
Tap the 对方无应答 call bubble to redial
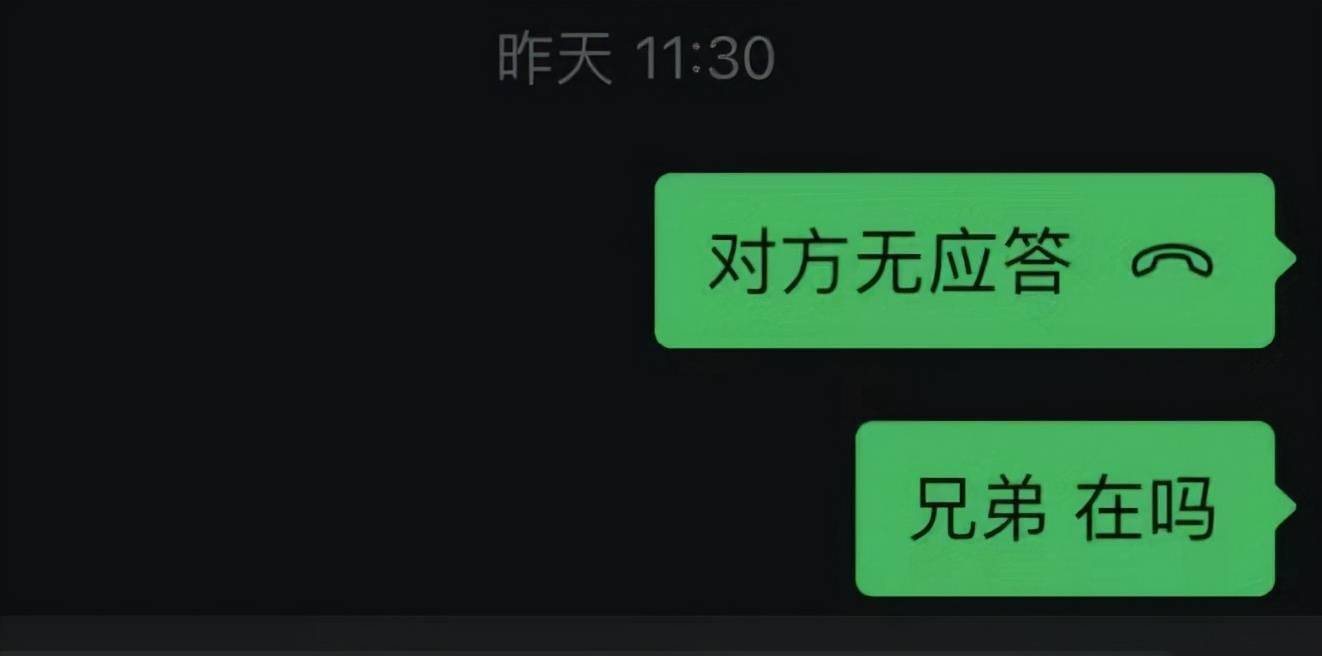coord(964,261)
